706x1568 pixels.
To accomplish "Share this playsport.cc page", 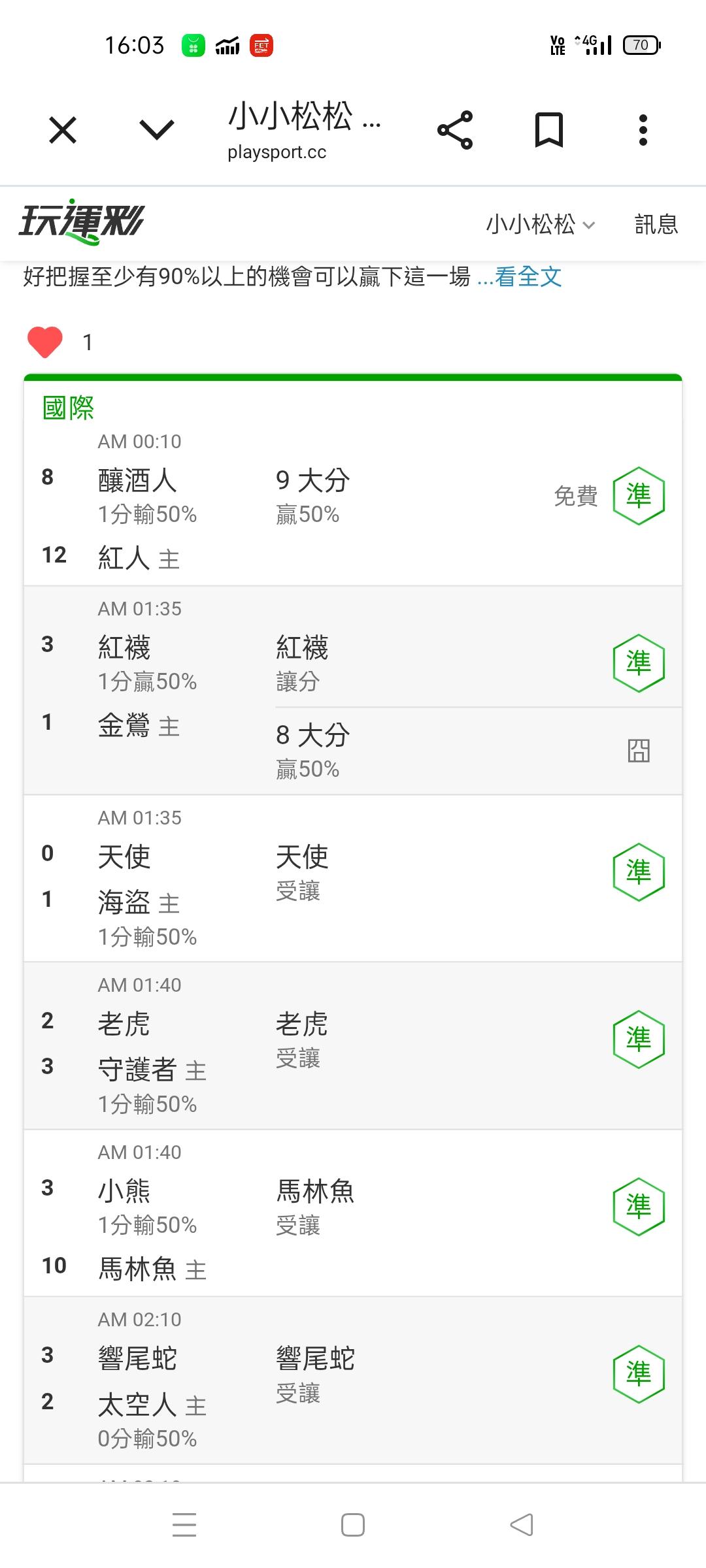I will [455, 129].
